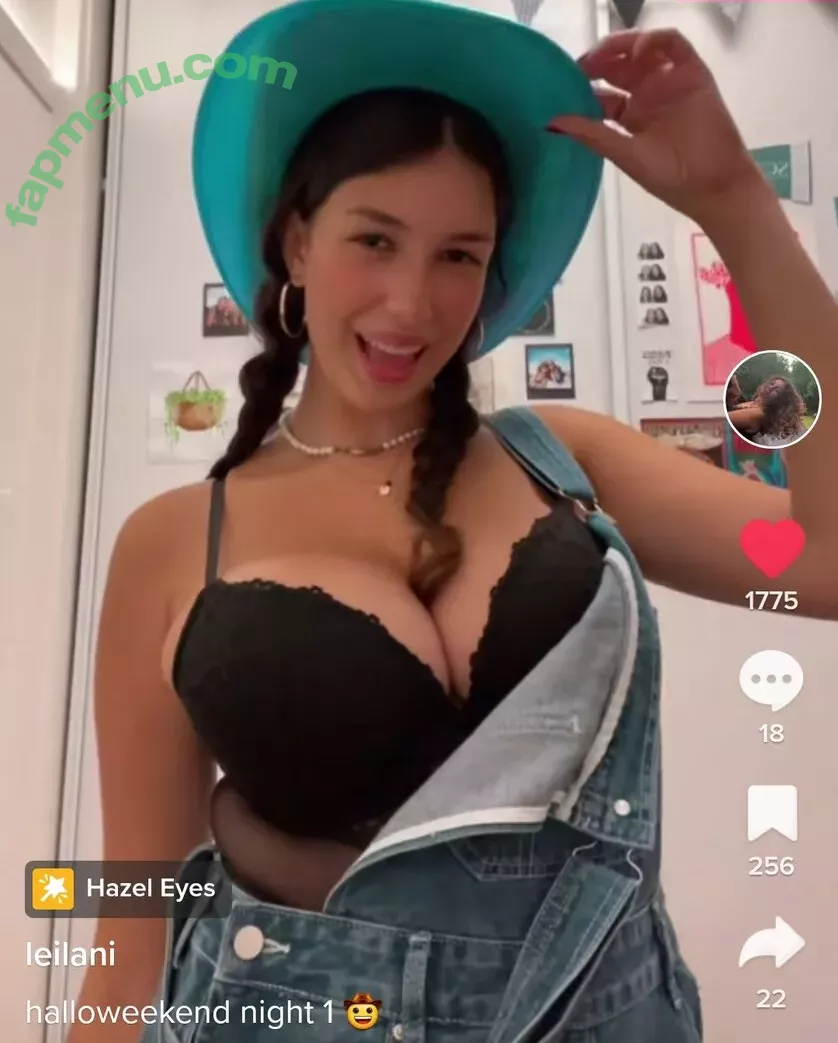Open the comments on this video
This screenshot has width=838, height=1043.
[771, 682]
